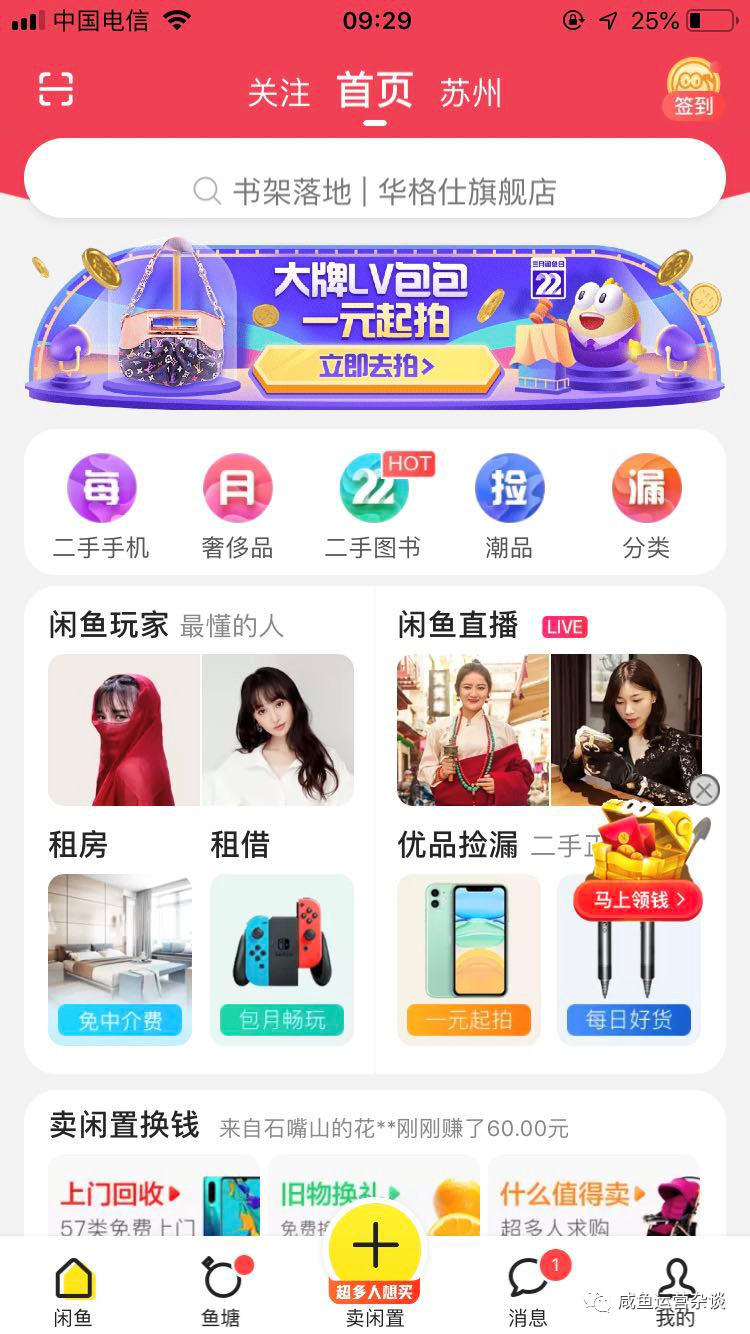The height and width of the screenshot is (1334, 750).
Task: Open the left 闲鱼直播 live stream thumbnail
Action: 471,728
